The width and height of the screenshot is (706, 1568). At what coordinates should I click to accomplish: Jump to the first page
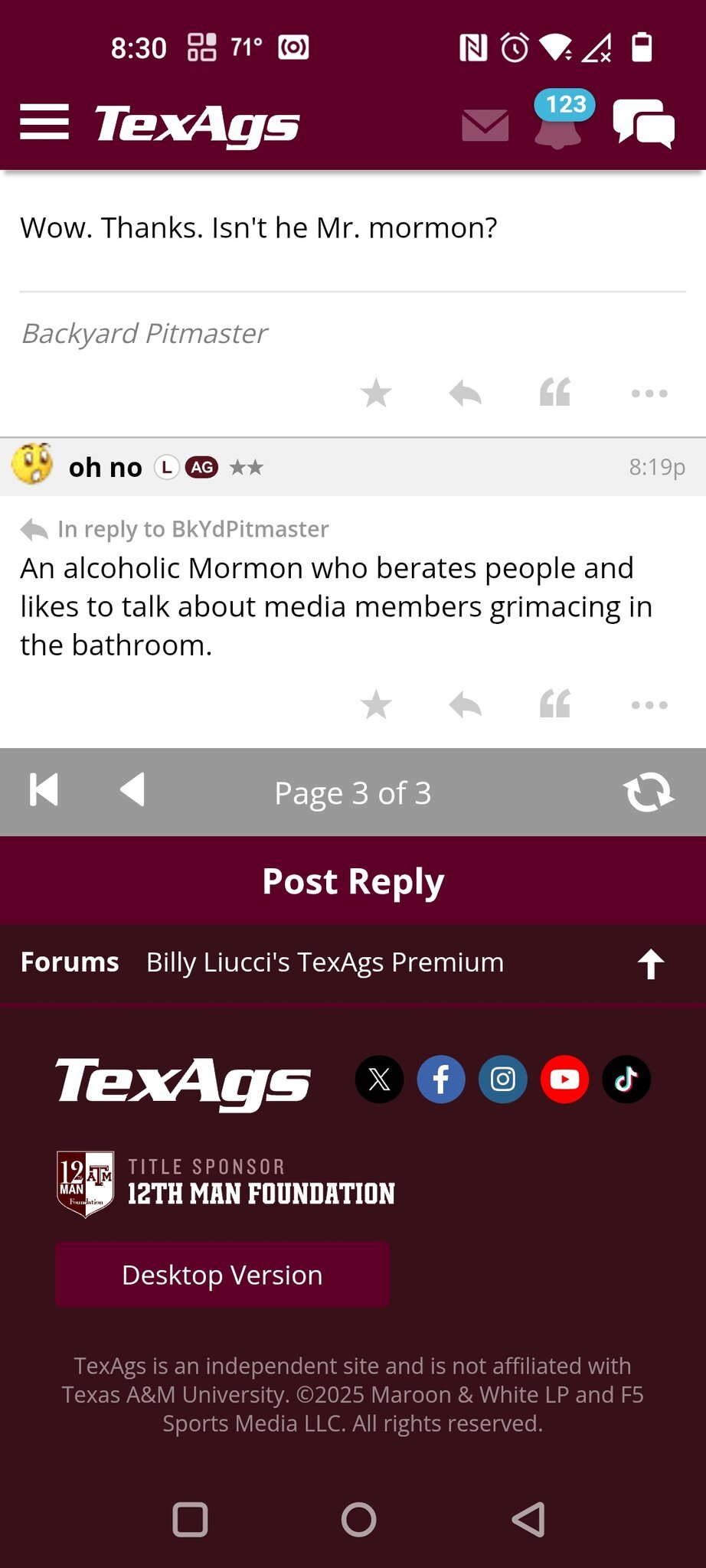(44, 790)
